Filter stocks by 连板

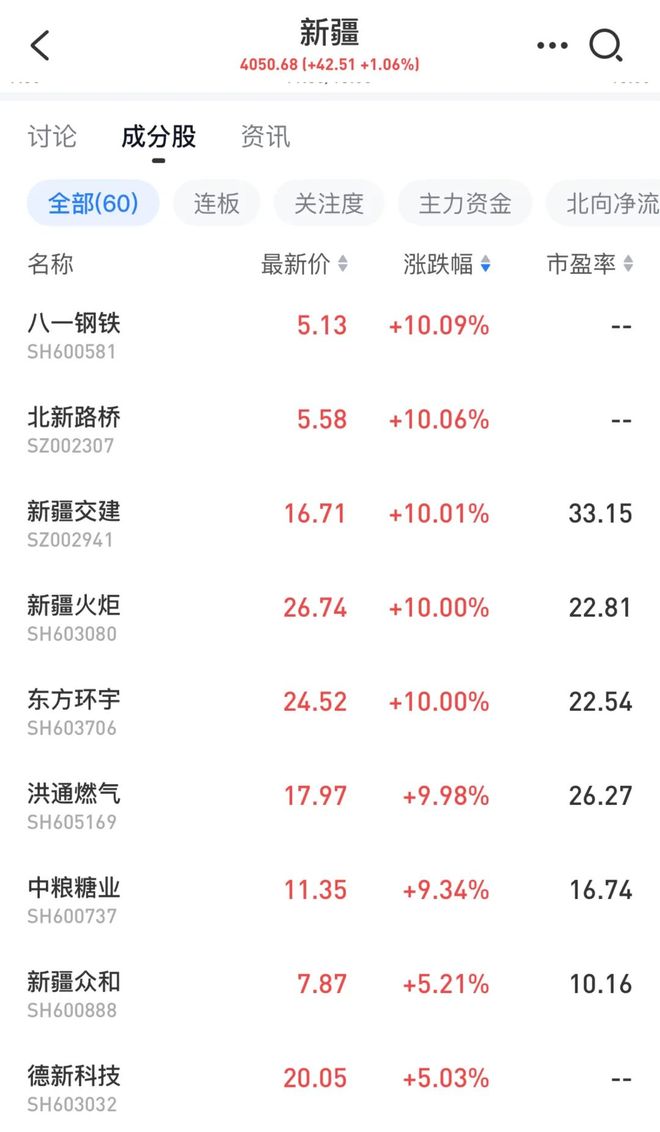217,204
